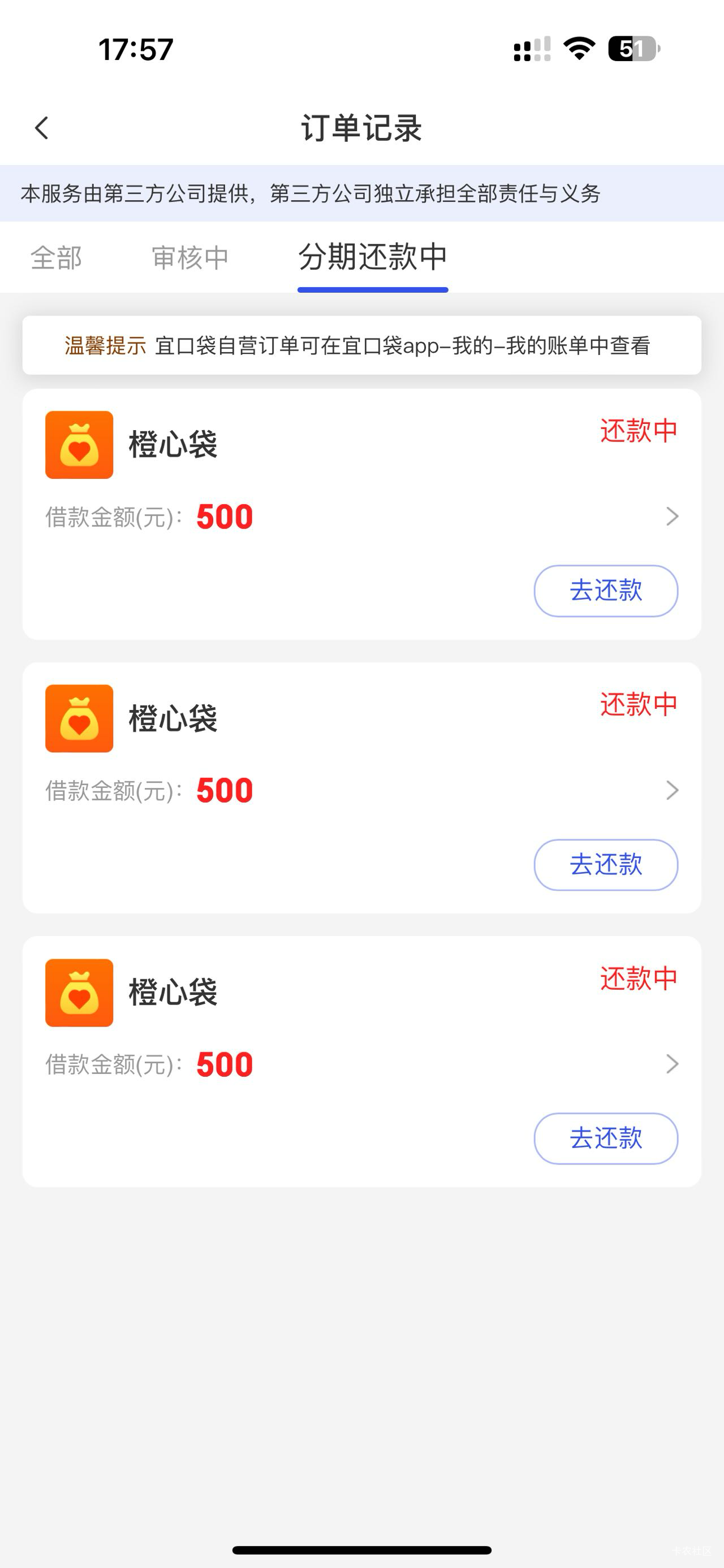Select the 分期还款中 tab
Image resolution: width=724 pixels, height=1568 pixels.
point(373,258)
